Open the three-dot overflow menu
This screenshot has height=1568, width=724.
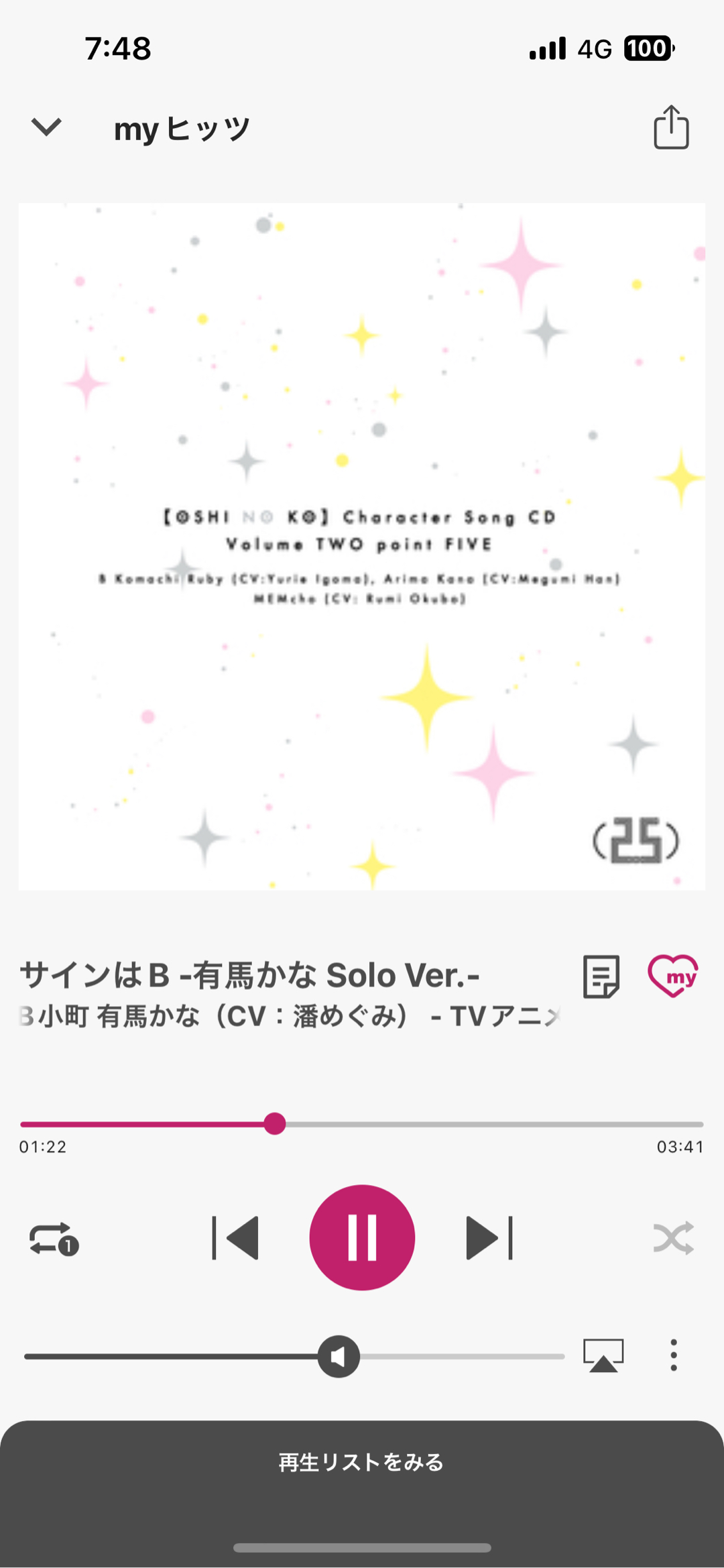[673, 1356]
